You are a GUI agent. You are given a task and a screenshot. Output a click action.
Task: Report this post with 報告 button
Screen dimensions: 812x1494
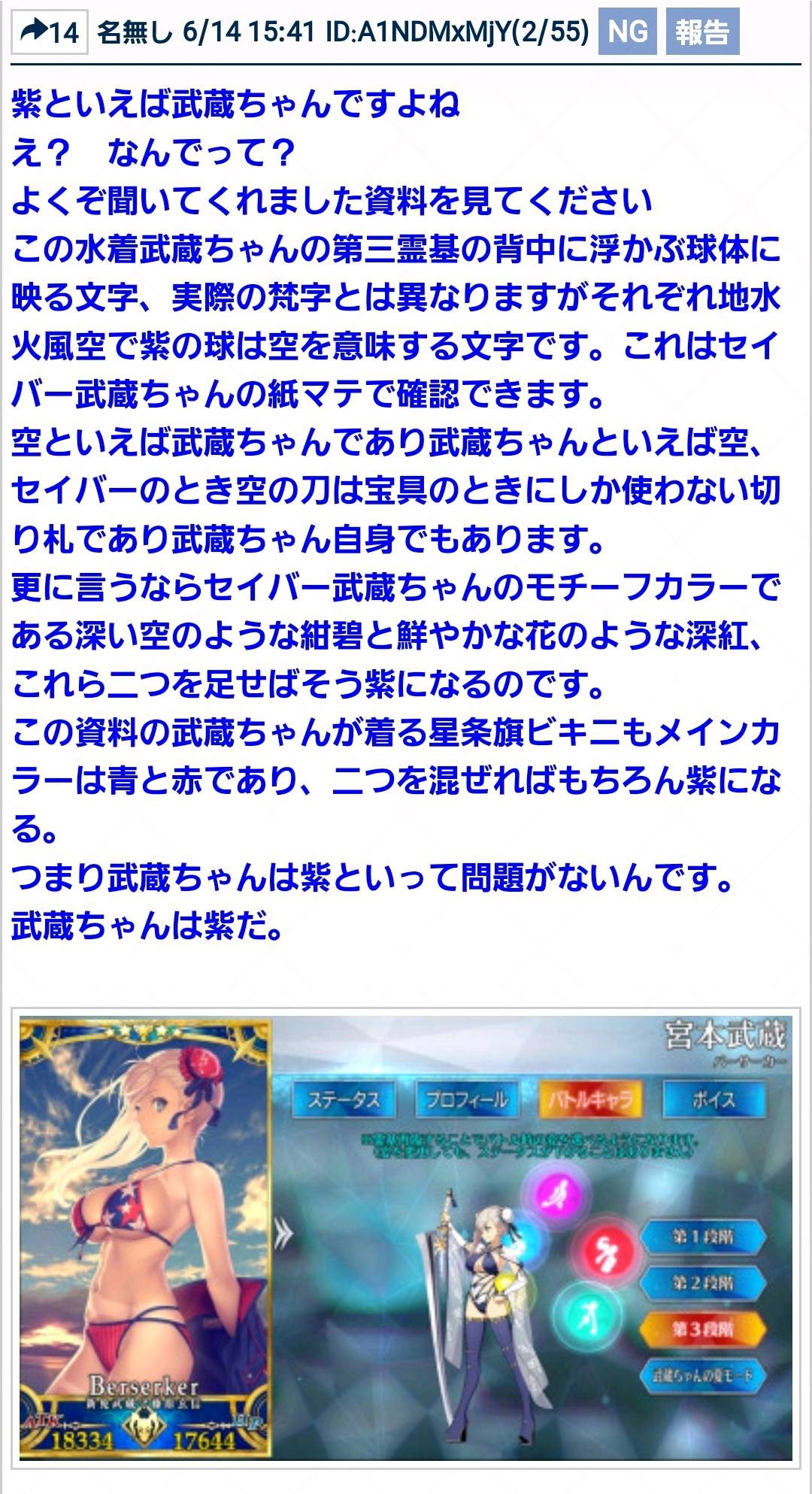point(701,32)
